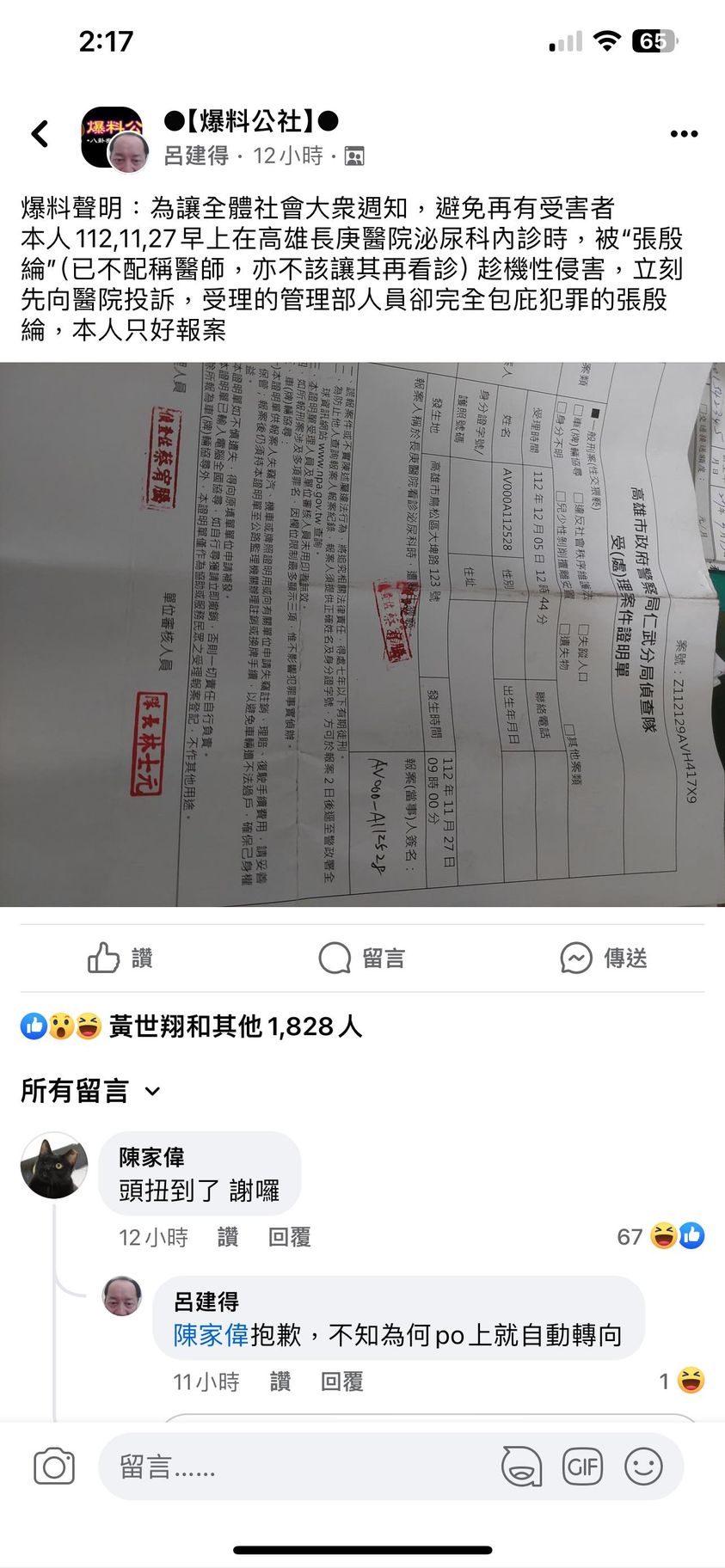Open the avatar sticker picker
The width and height of the screenshot is (725, 1568).
(x=522, y=1467)
